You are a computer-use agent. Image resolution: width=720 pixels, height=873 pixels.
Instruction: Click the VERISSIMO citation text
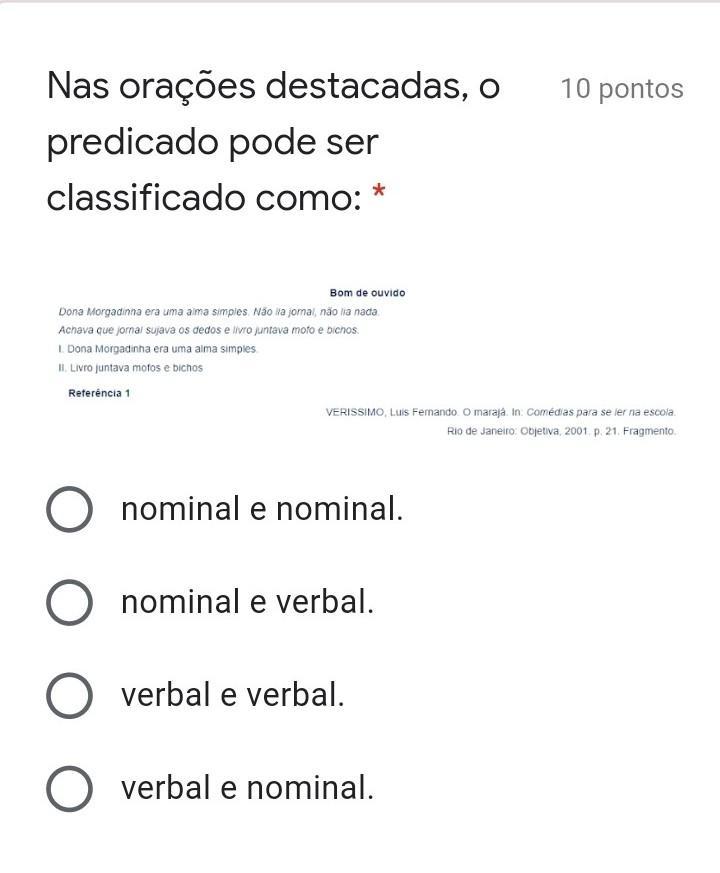[x=500, y=412]
